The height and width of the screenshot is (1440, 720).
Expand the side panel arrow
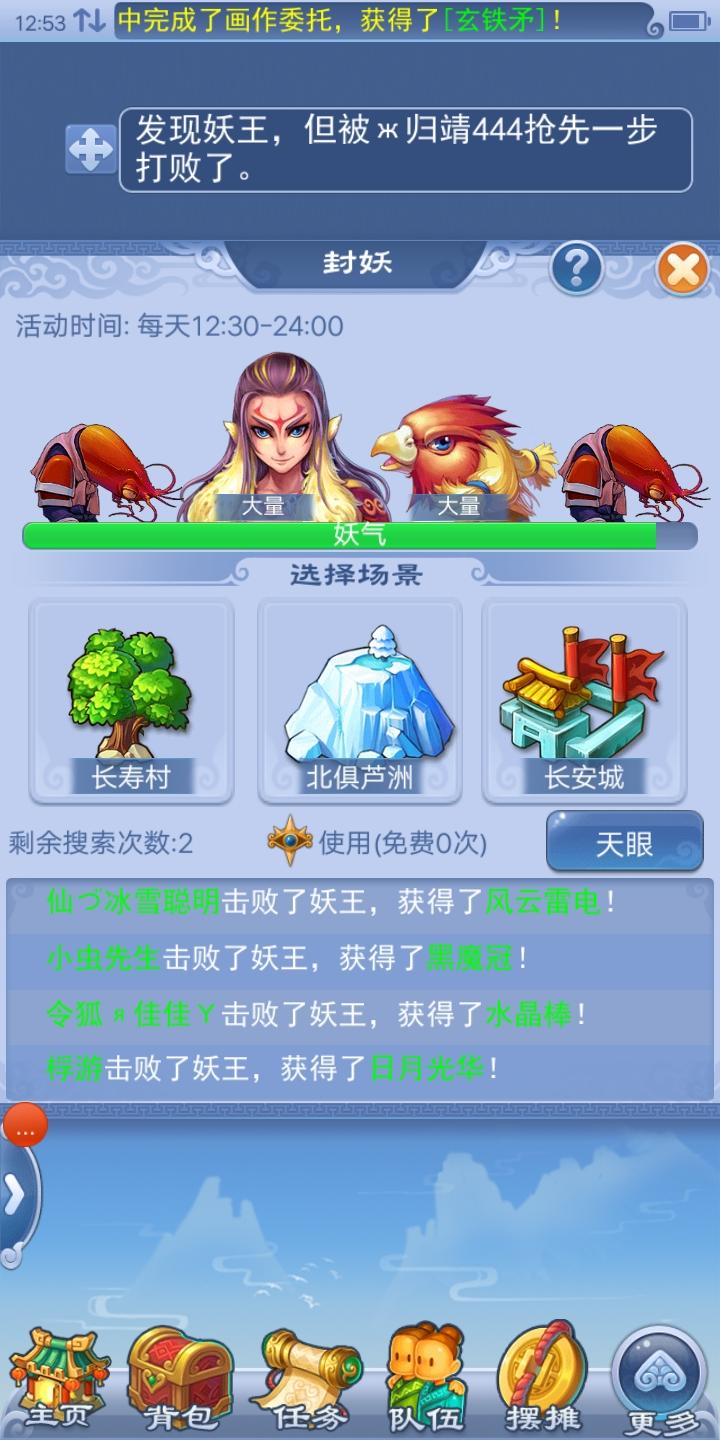point(15,1195)
